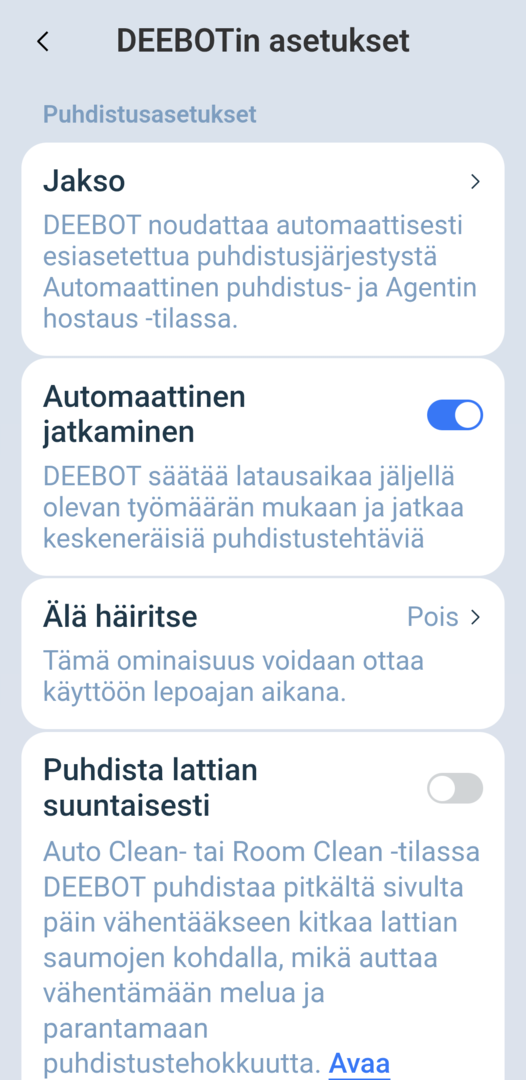Go back from DEEBOTin asetukset
The height and width of the screenshot is (1080, 526).
pos(43,42)
